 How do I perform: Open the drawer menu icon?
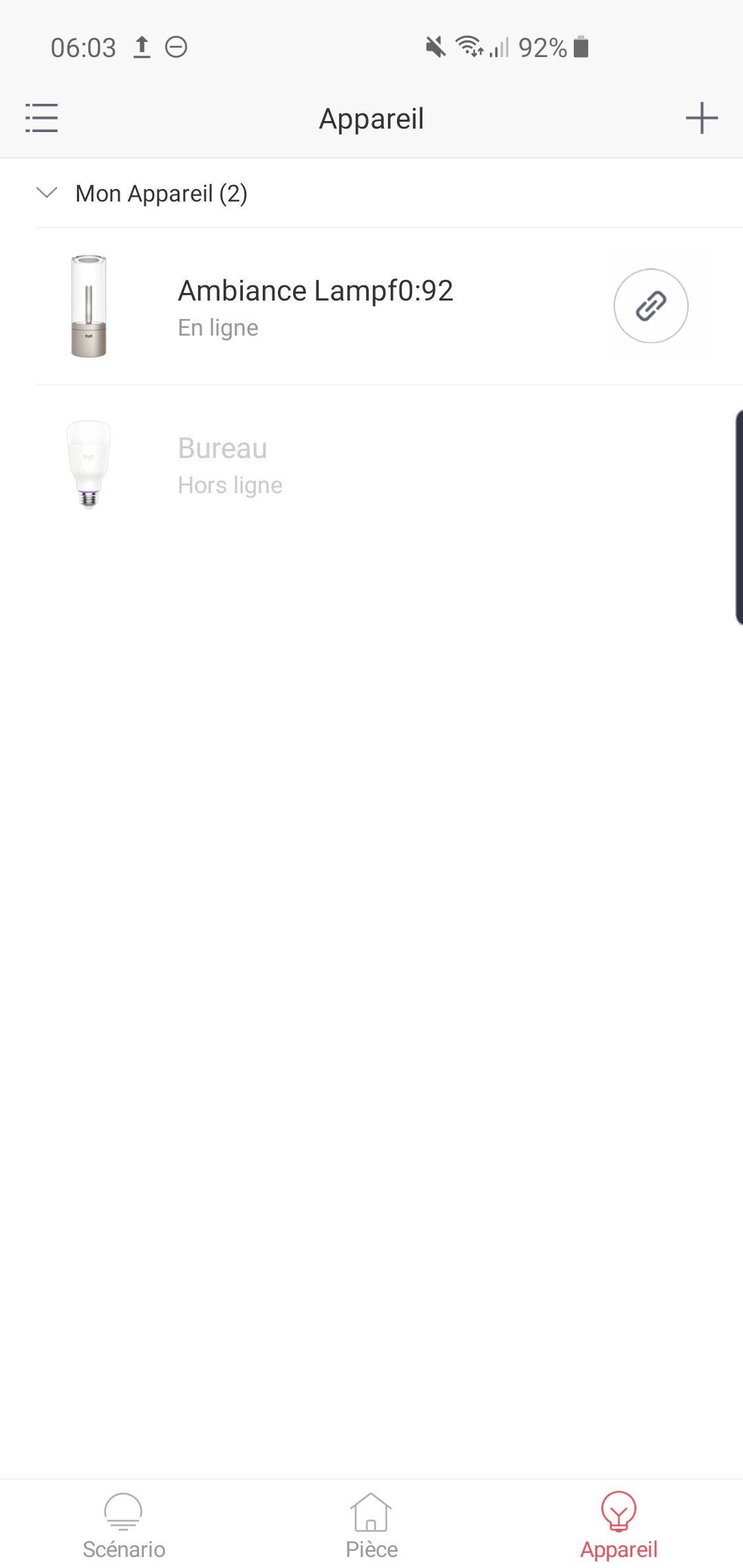pos(41,118)
